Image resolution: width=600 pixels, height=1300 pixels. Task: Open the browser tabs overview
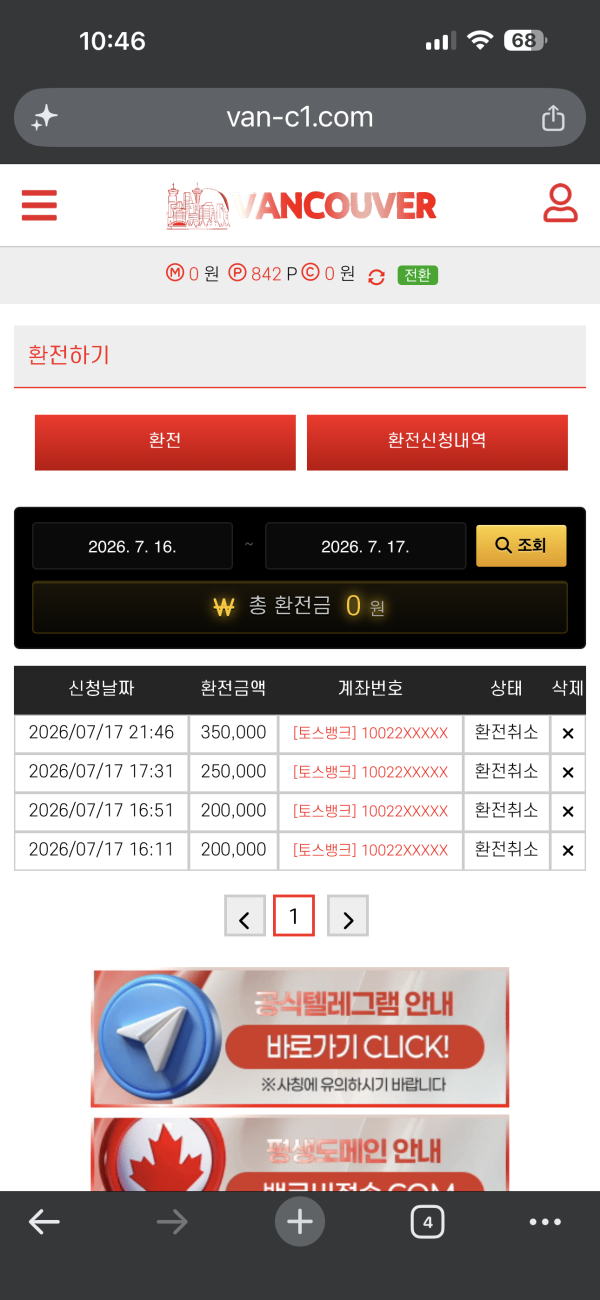tap(428, 1222)
